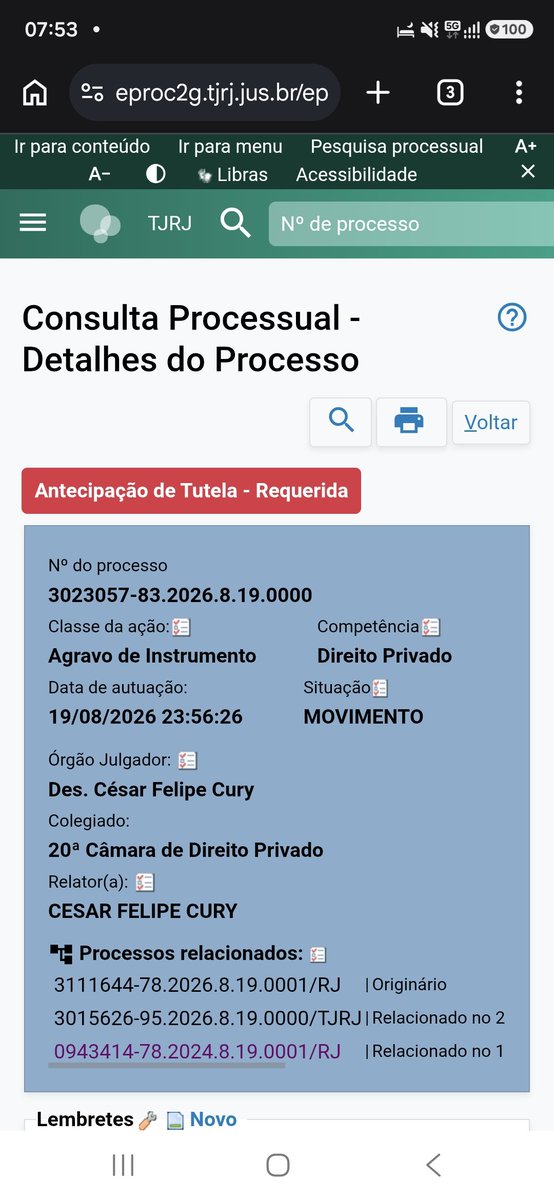Viewport: 554px width, 1200px height.
Task: Toggle the high contrast icon
Action: coord(155,174)
